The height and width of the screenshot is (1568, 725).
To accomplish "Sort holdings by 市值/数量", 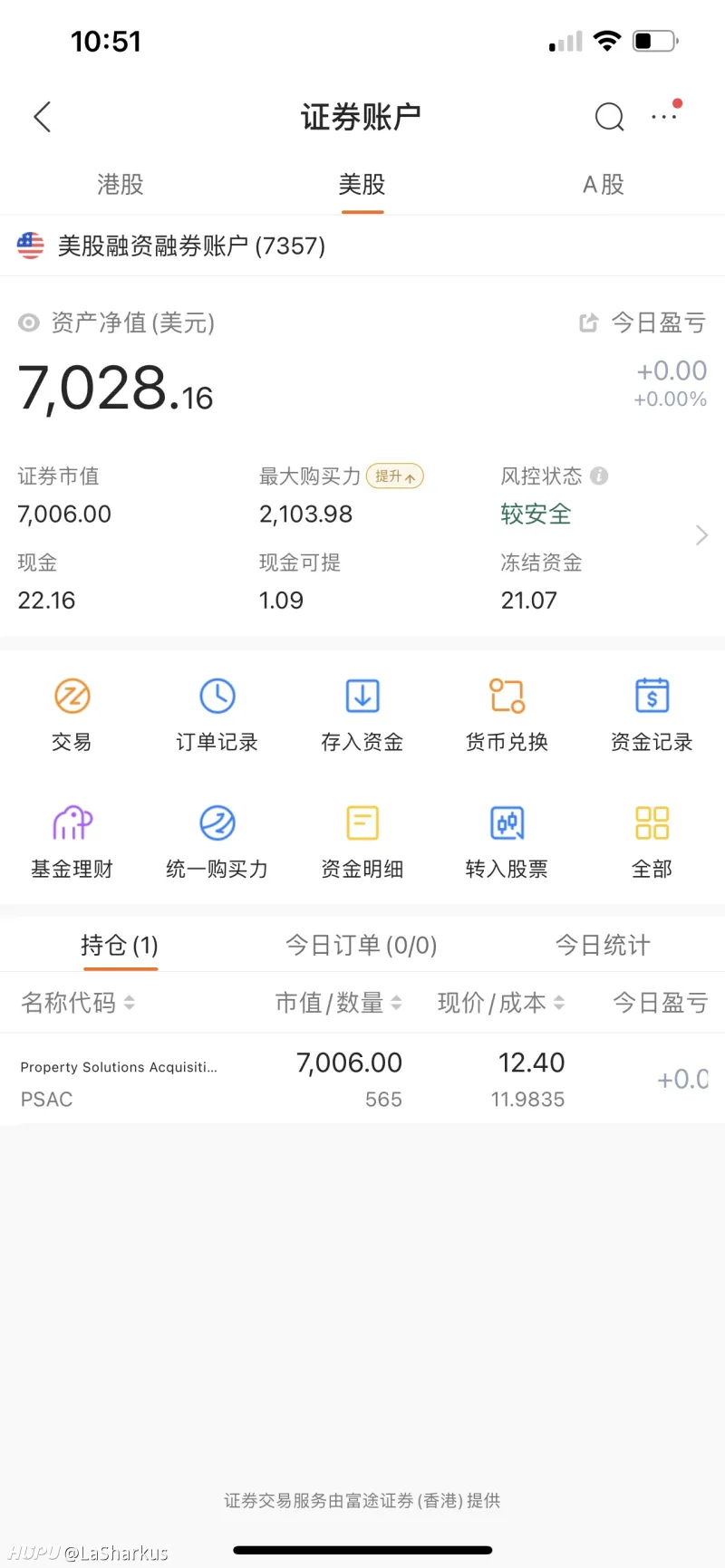I will coord(339,1003).
